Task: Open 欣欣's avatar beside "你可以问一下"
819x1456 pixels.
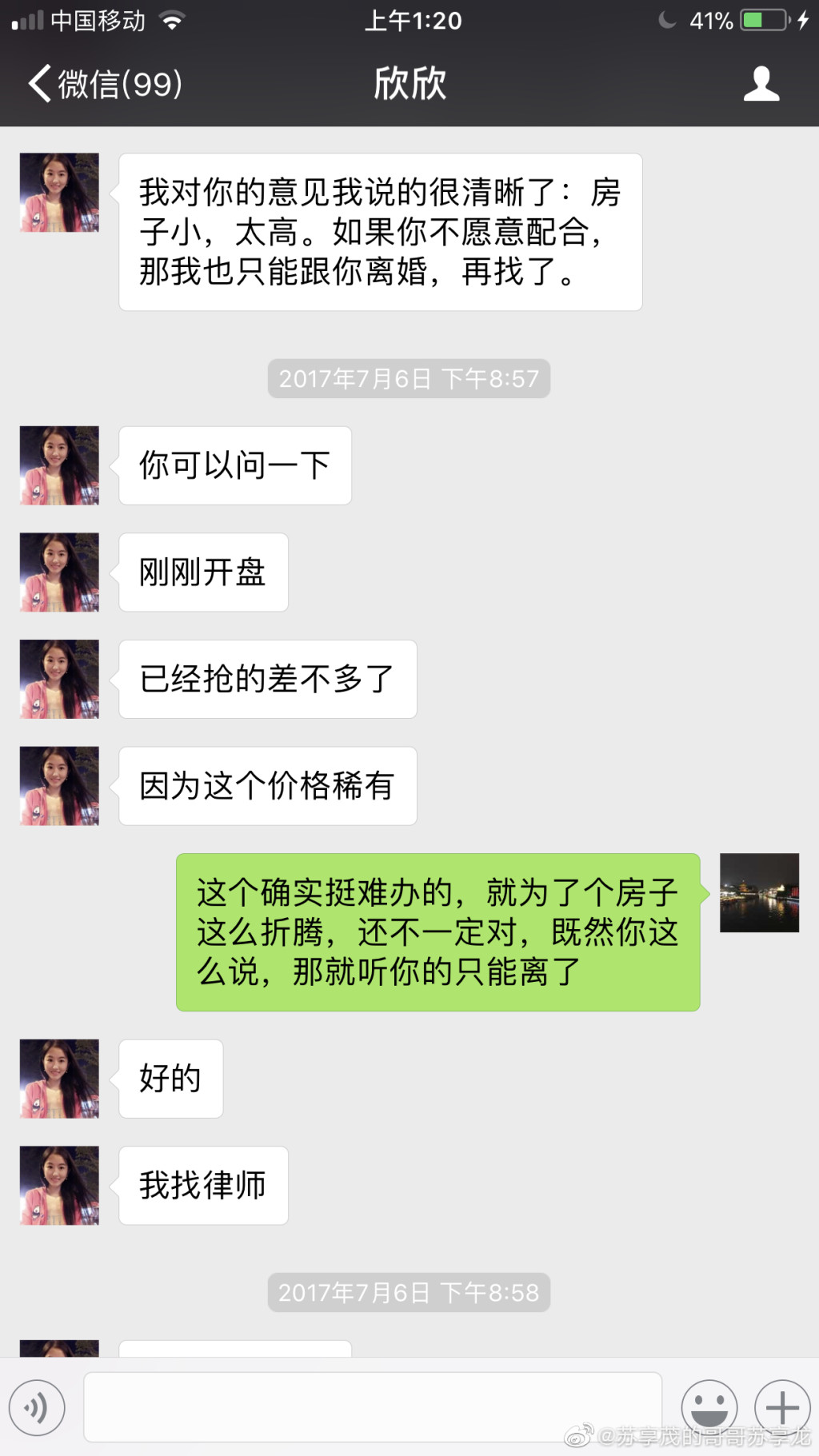Action: (59, 465)
